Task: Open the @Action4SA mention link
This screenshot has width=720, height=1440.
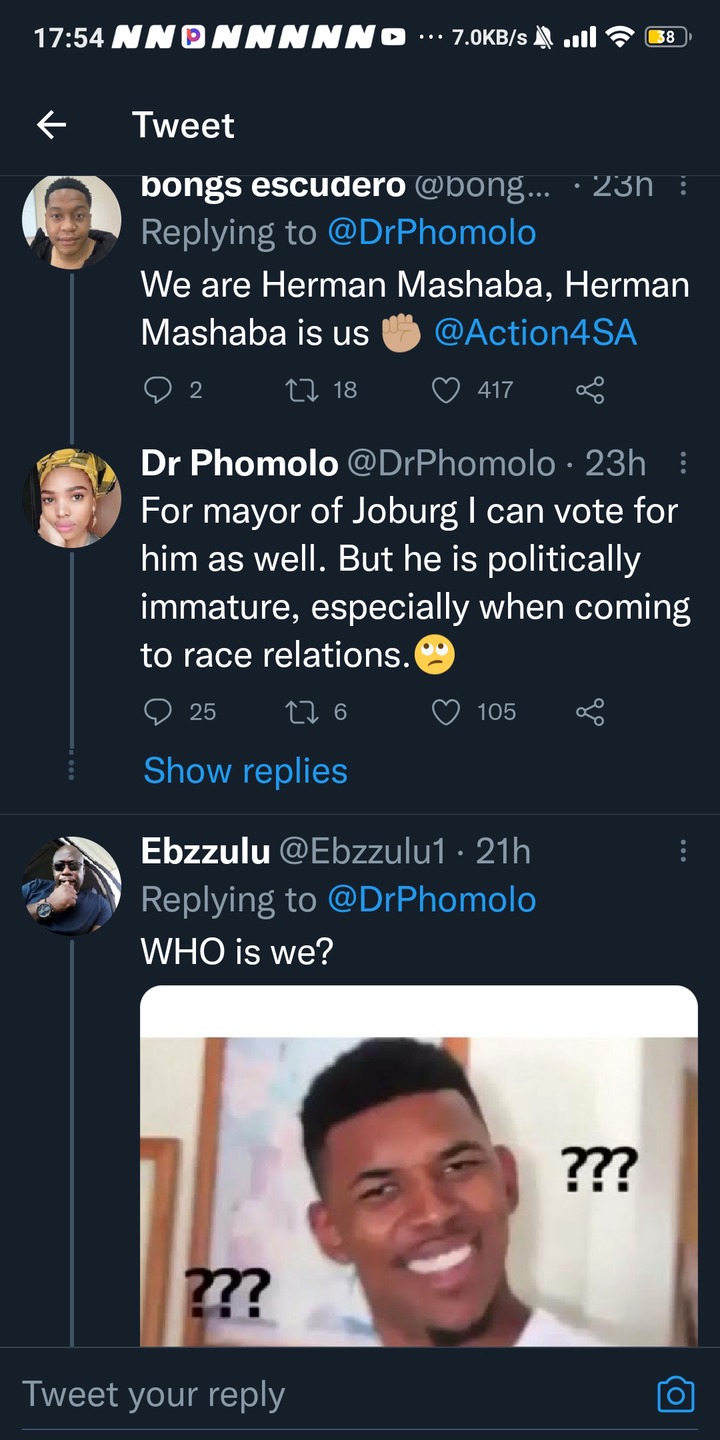Action: pos(535,333)
